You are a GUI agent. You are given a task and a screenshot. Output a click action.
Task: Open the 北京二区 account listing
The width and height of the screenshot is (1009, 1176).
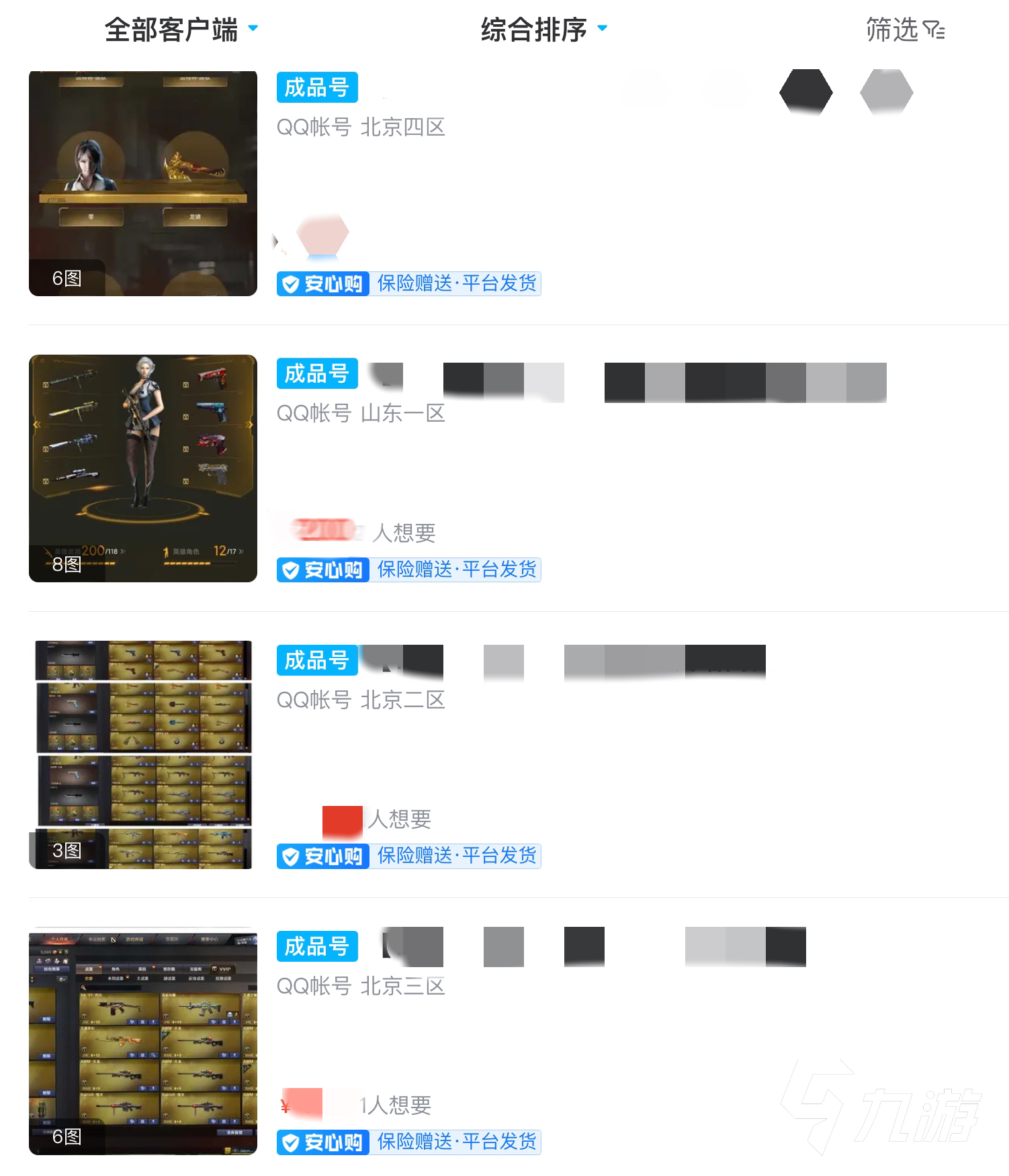pyautogui.click(x=361, y=700)
